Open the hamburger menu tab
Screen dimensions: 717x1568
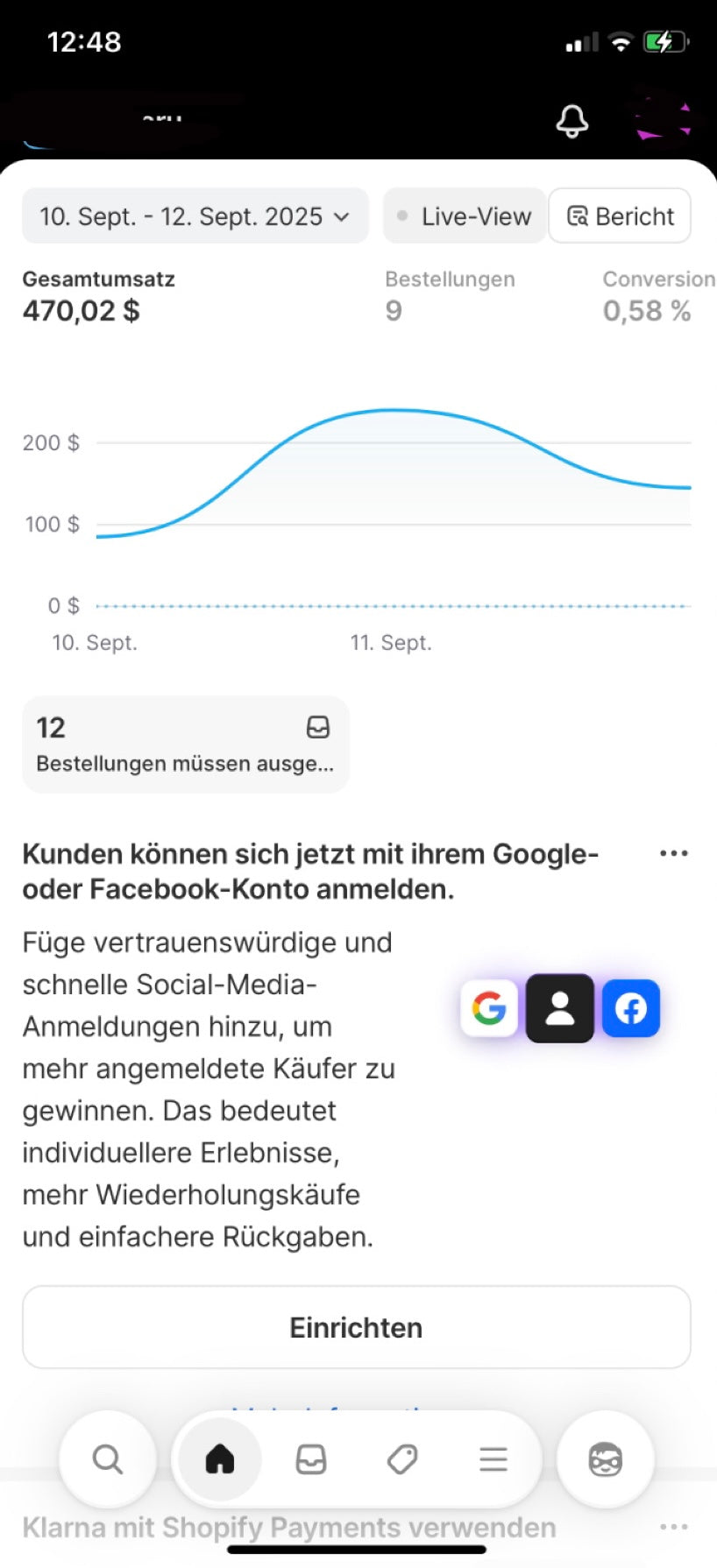[493, 1459]
